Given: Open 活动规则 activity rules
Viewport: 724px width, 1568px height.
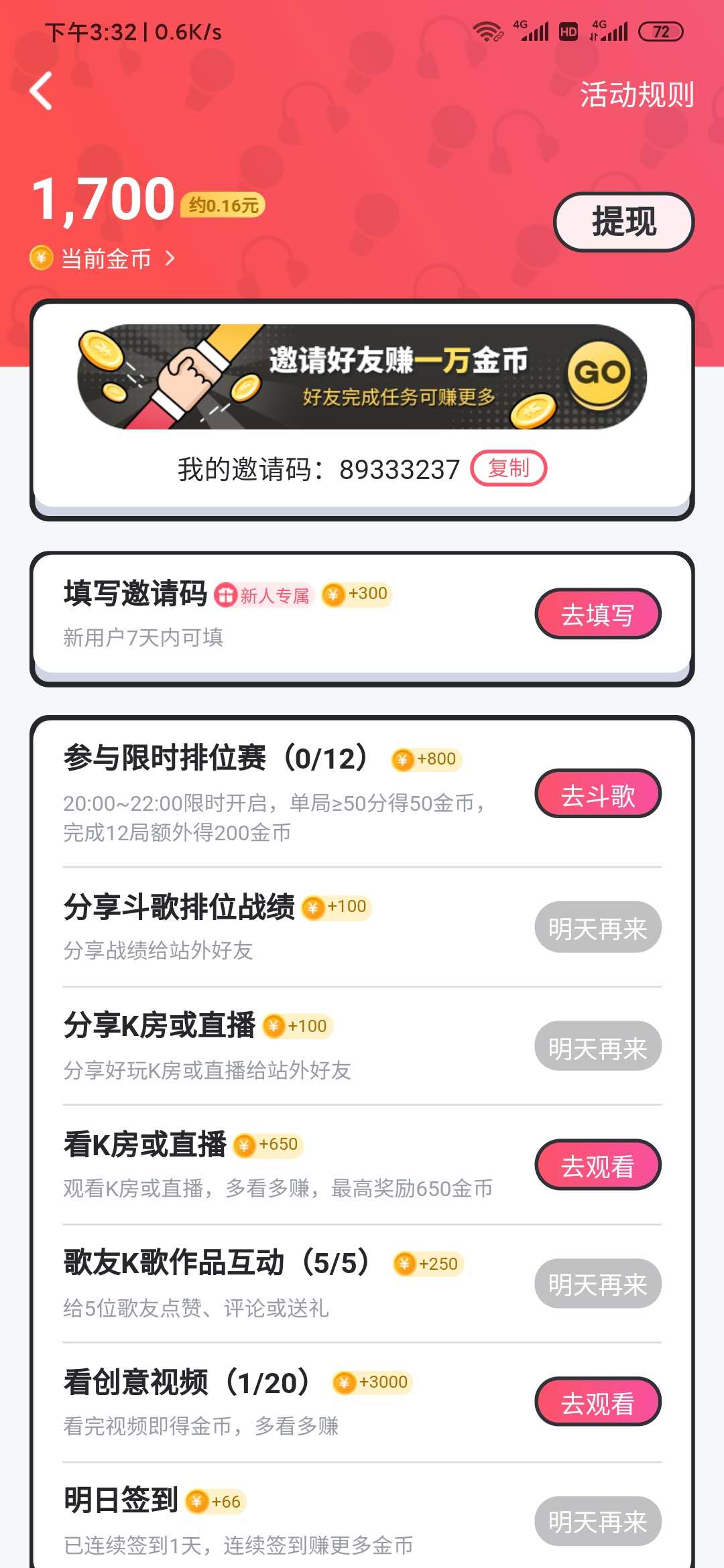Looking at the screenshot, I should pyautogui.click(x=636, y=94).
